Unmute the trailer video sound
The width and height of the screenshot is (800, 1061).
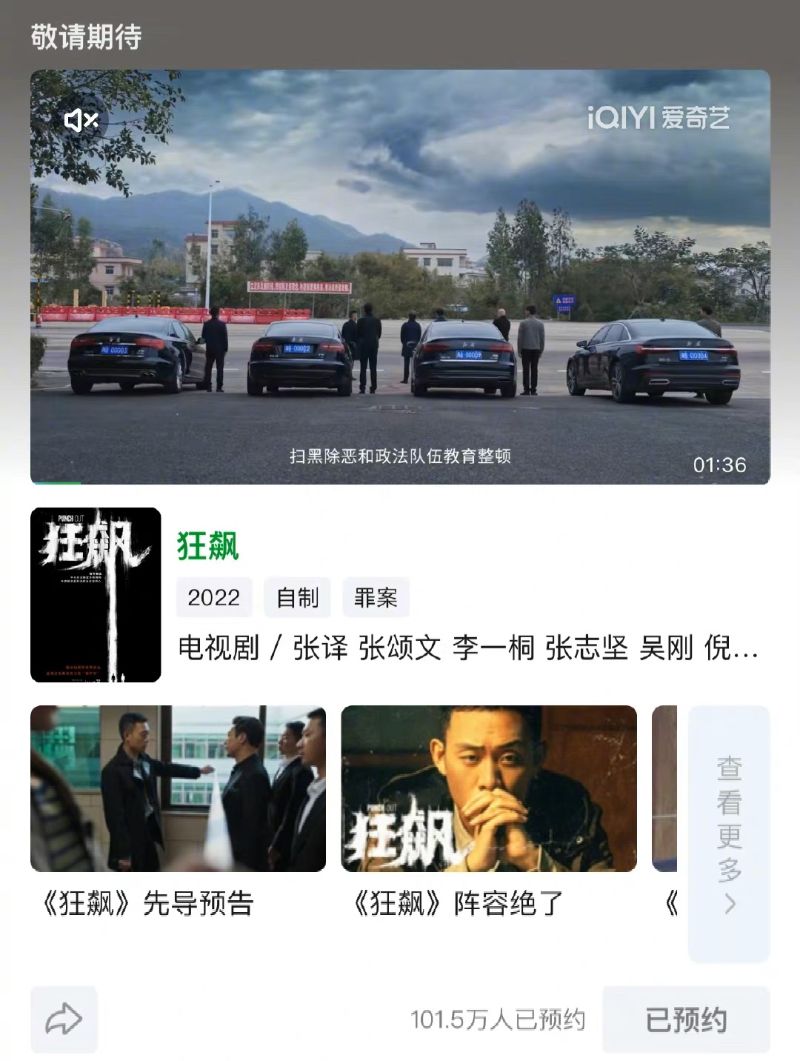point(81,121)
